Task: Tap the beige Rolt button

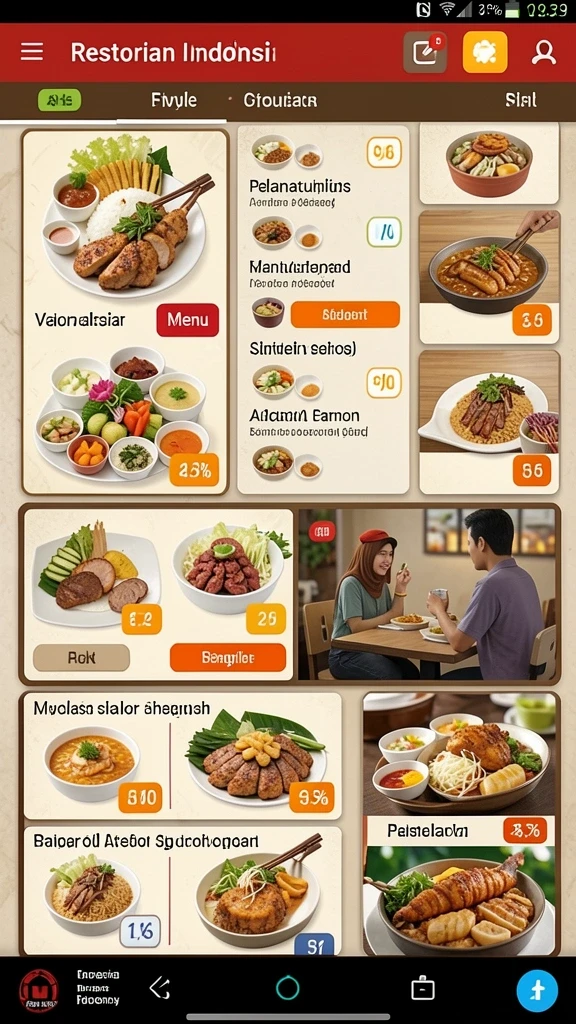Action: click(81, 658)
